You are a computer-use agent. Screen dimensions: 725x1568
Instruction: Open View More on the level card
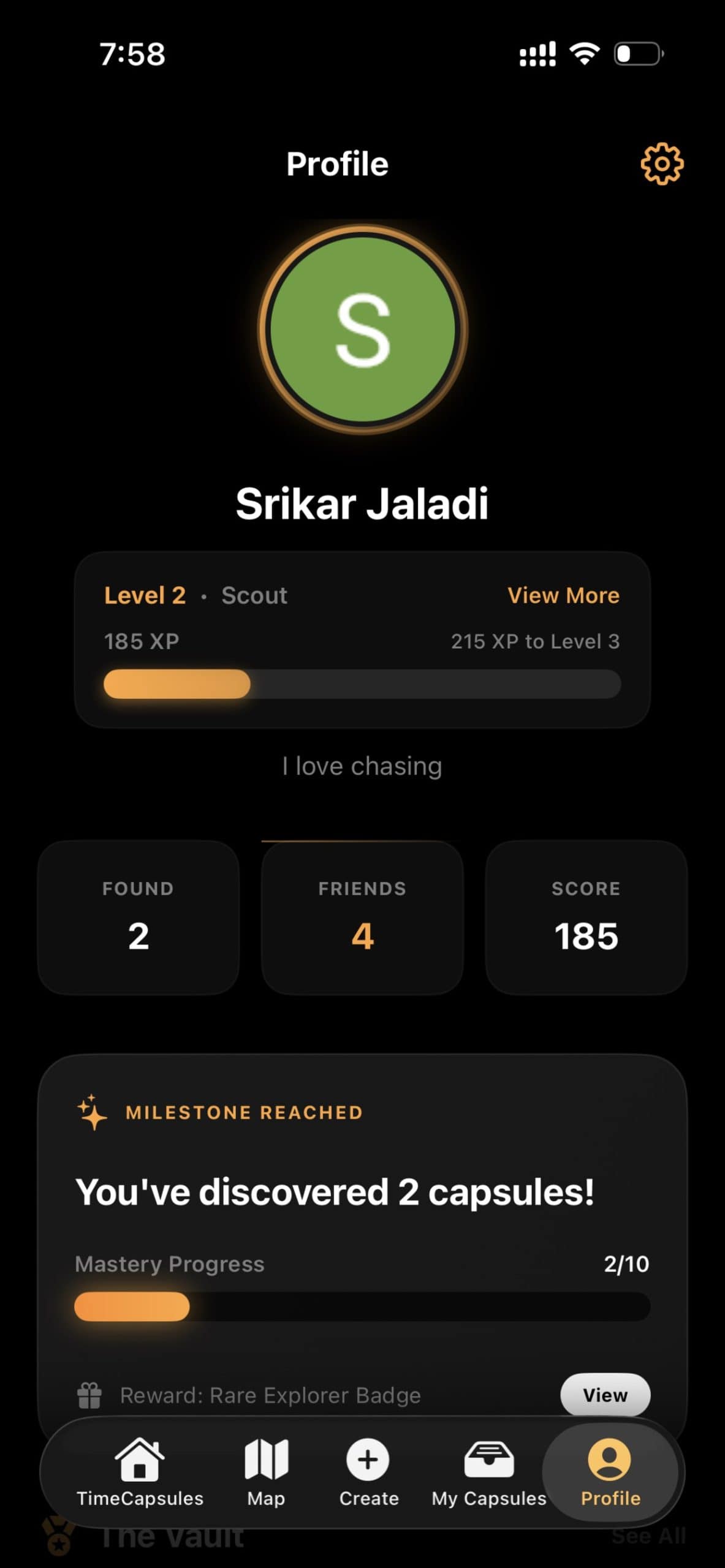[563, 595]
